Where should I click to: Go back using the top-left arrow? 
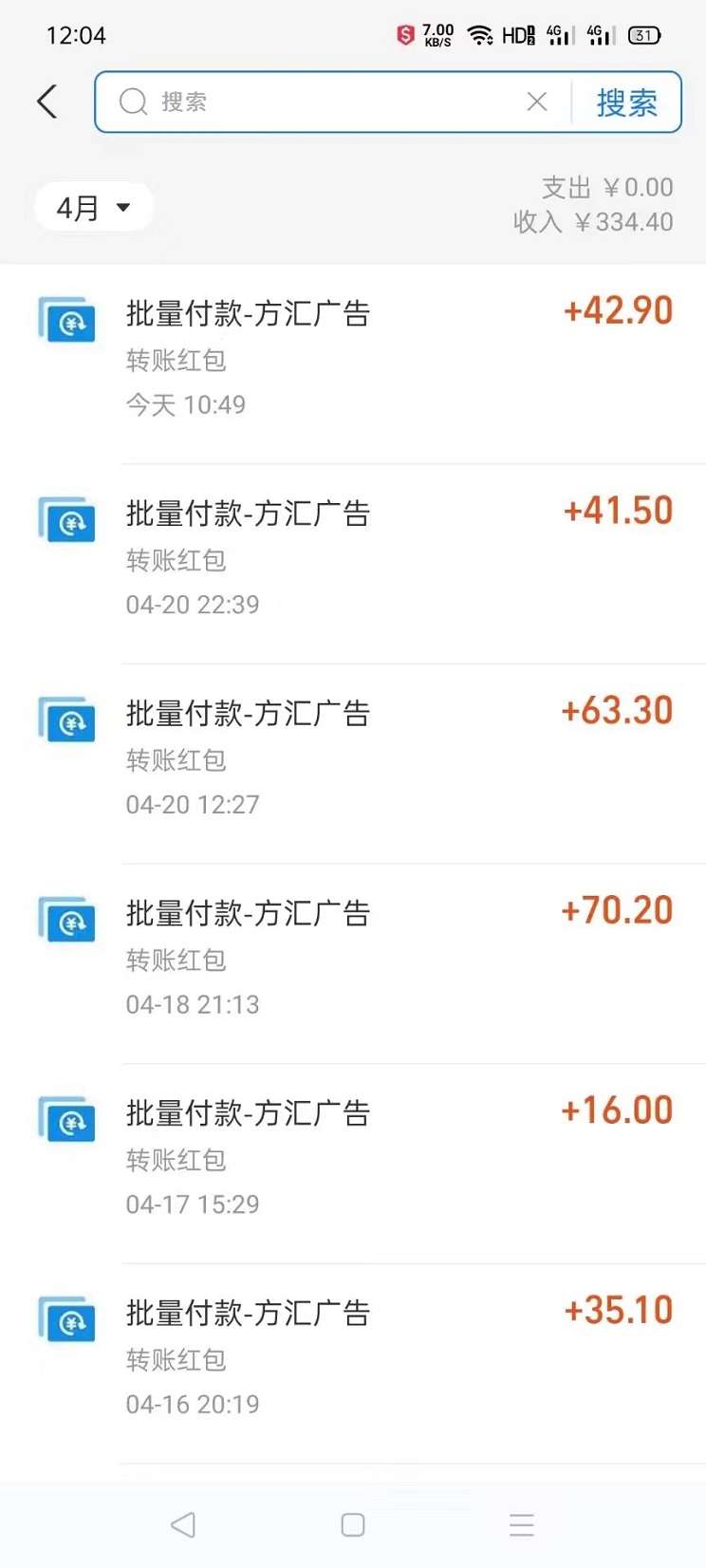pos(47,102)
